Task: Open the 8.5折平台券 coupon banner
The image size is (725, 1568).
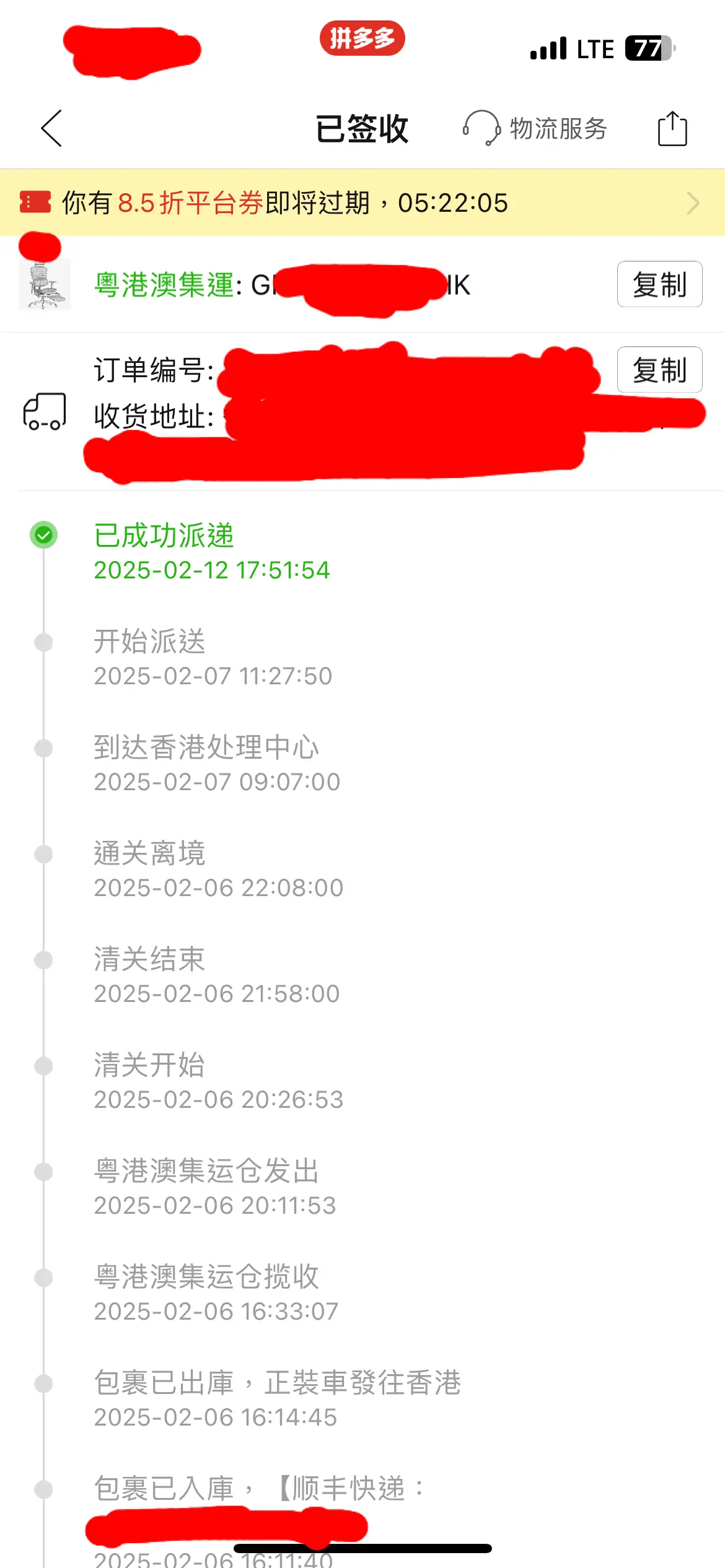Action: tap(362, 203)
